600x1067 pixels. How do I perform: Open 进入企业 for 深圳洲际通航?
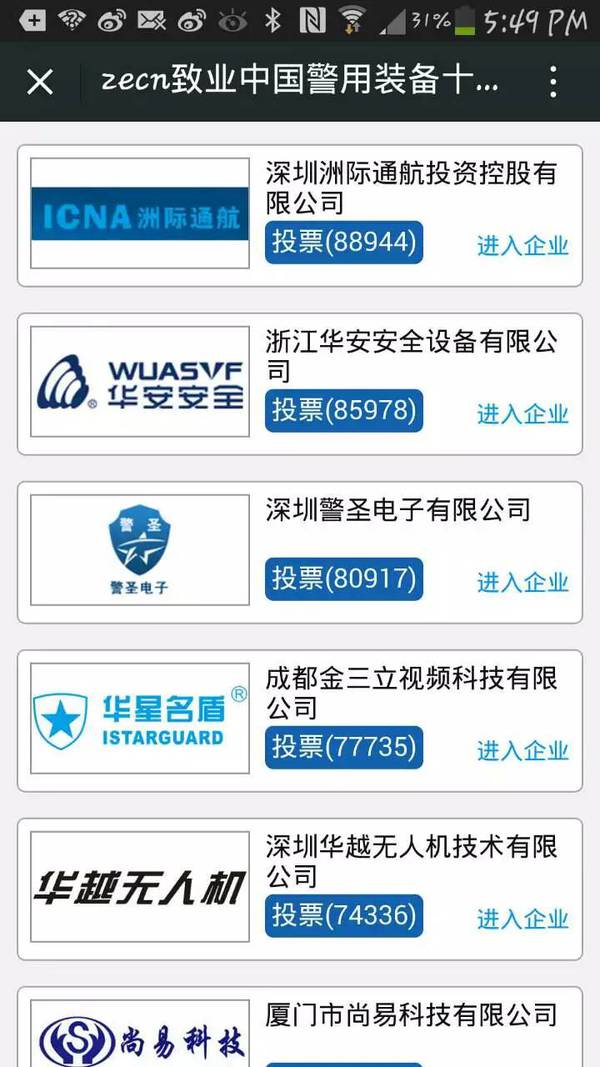pos(522,246)
